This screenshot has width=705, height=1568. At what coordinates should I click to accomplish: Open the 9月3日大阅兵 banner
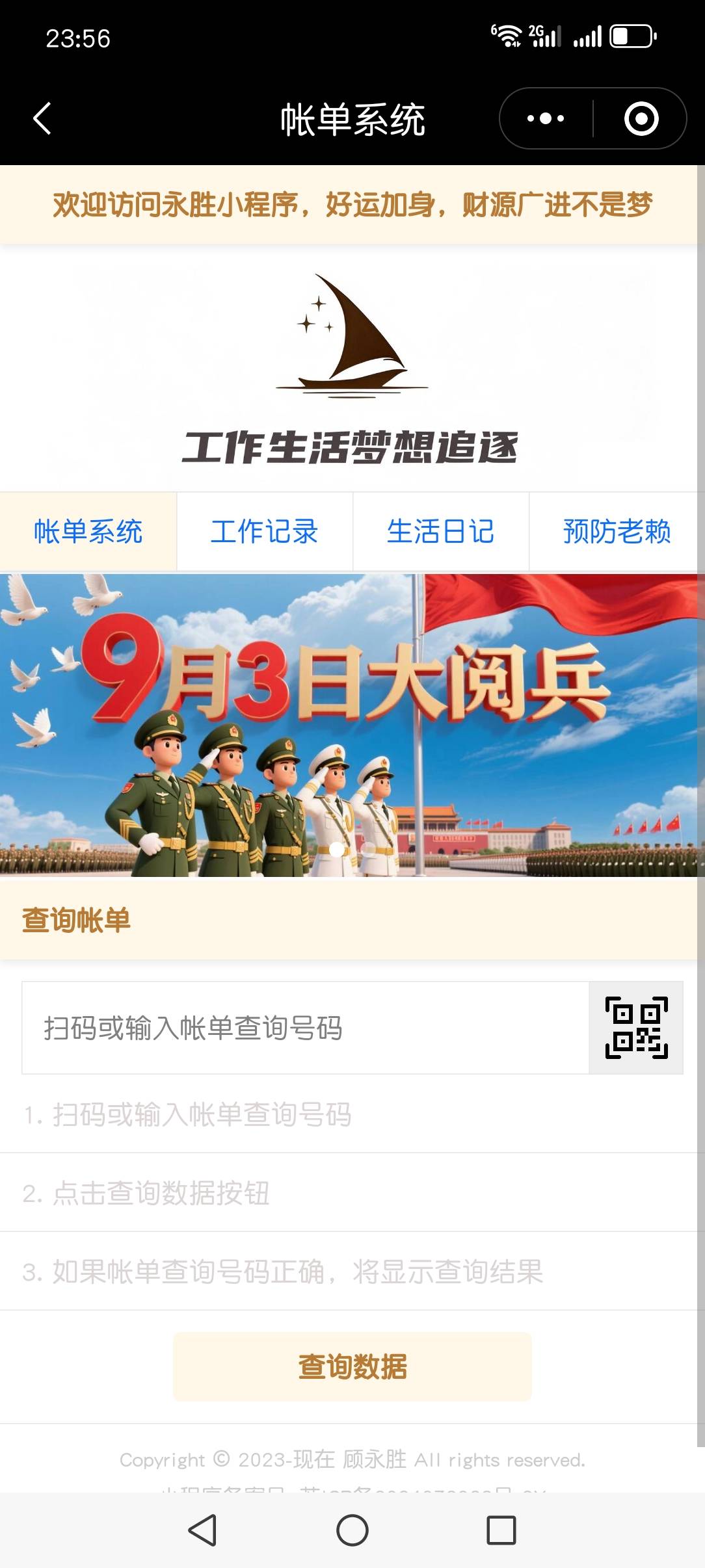(351, 725)
